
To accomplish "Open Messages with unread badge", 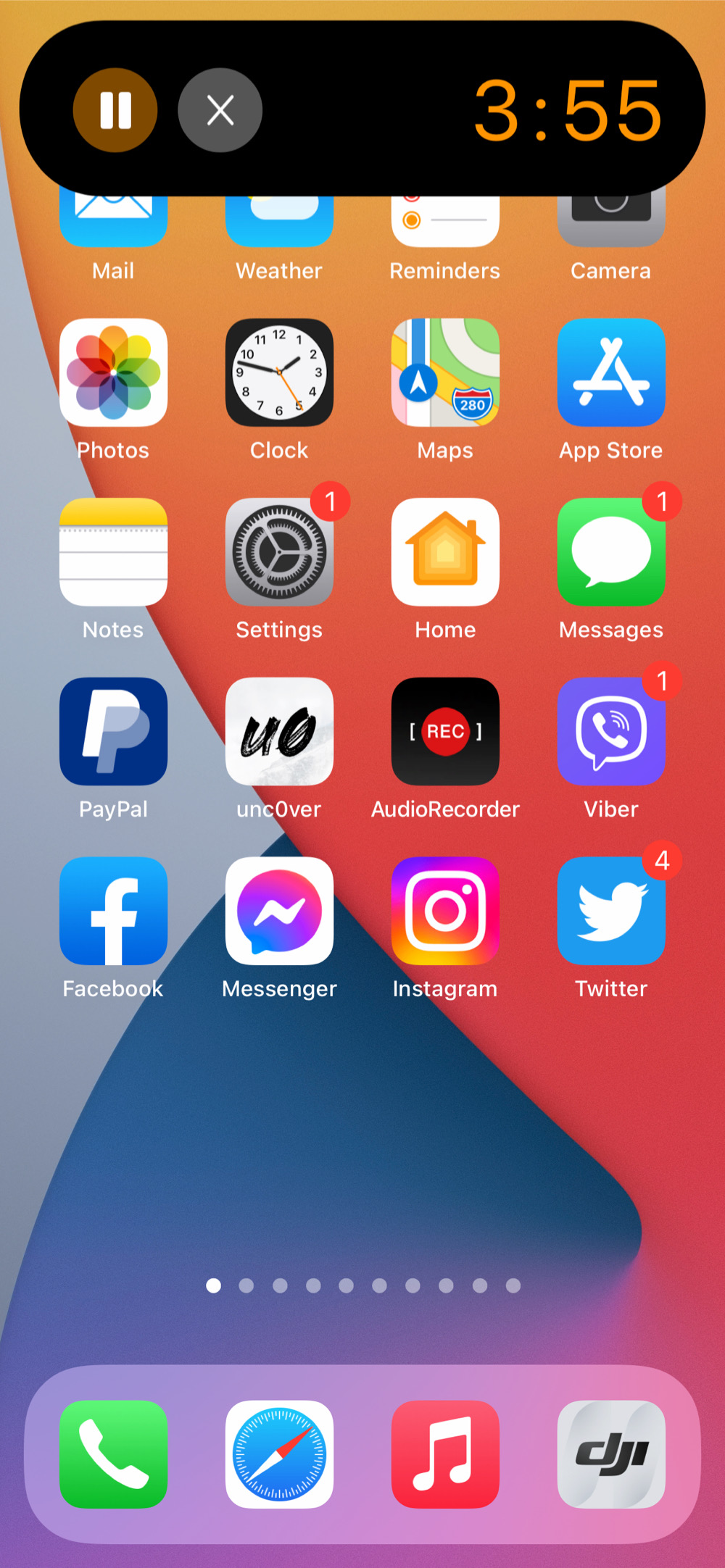I will coord(611,552).
